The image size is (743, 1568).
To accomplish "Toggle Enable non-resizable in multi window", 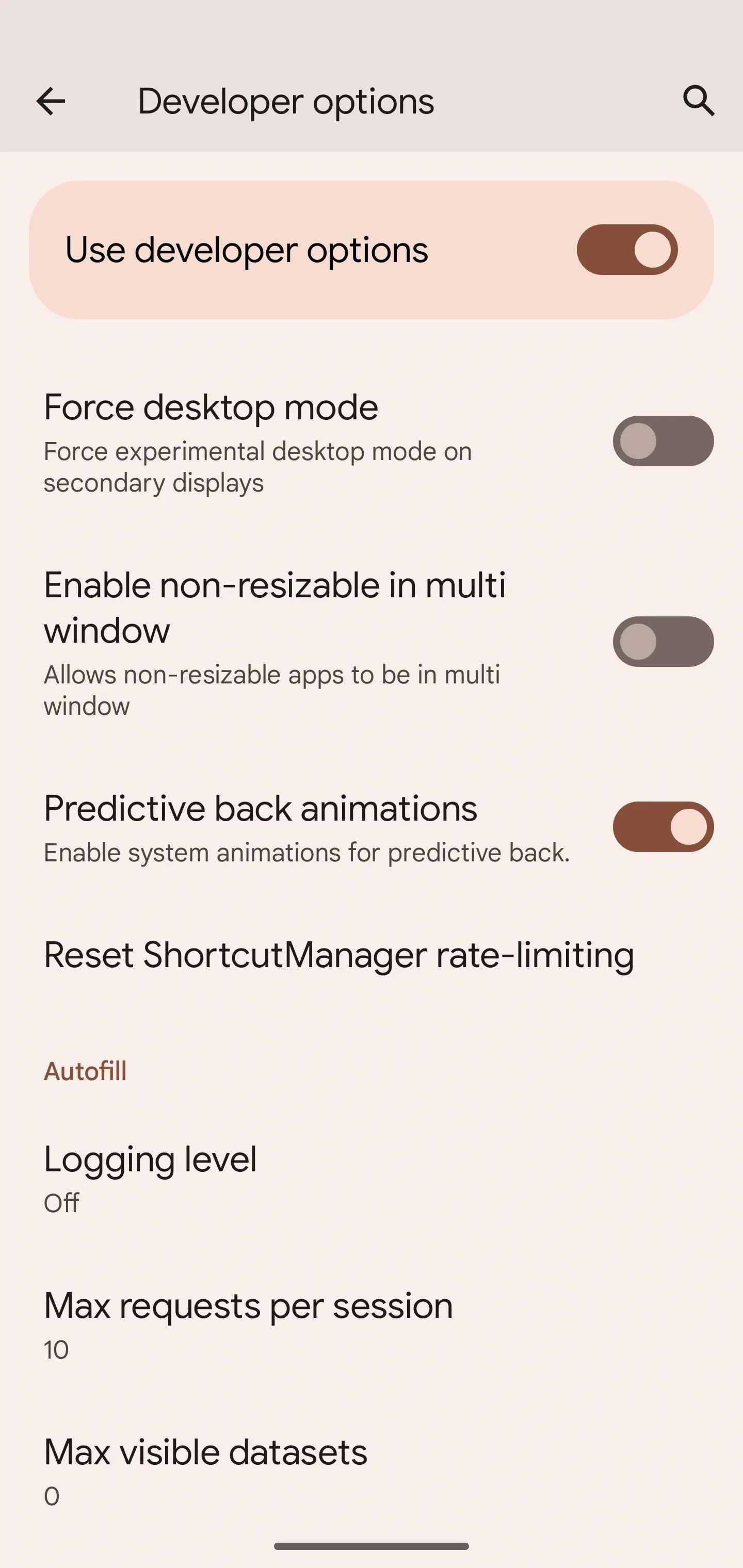I will tap(663, 642).
